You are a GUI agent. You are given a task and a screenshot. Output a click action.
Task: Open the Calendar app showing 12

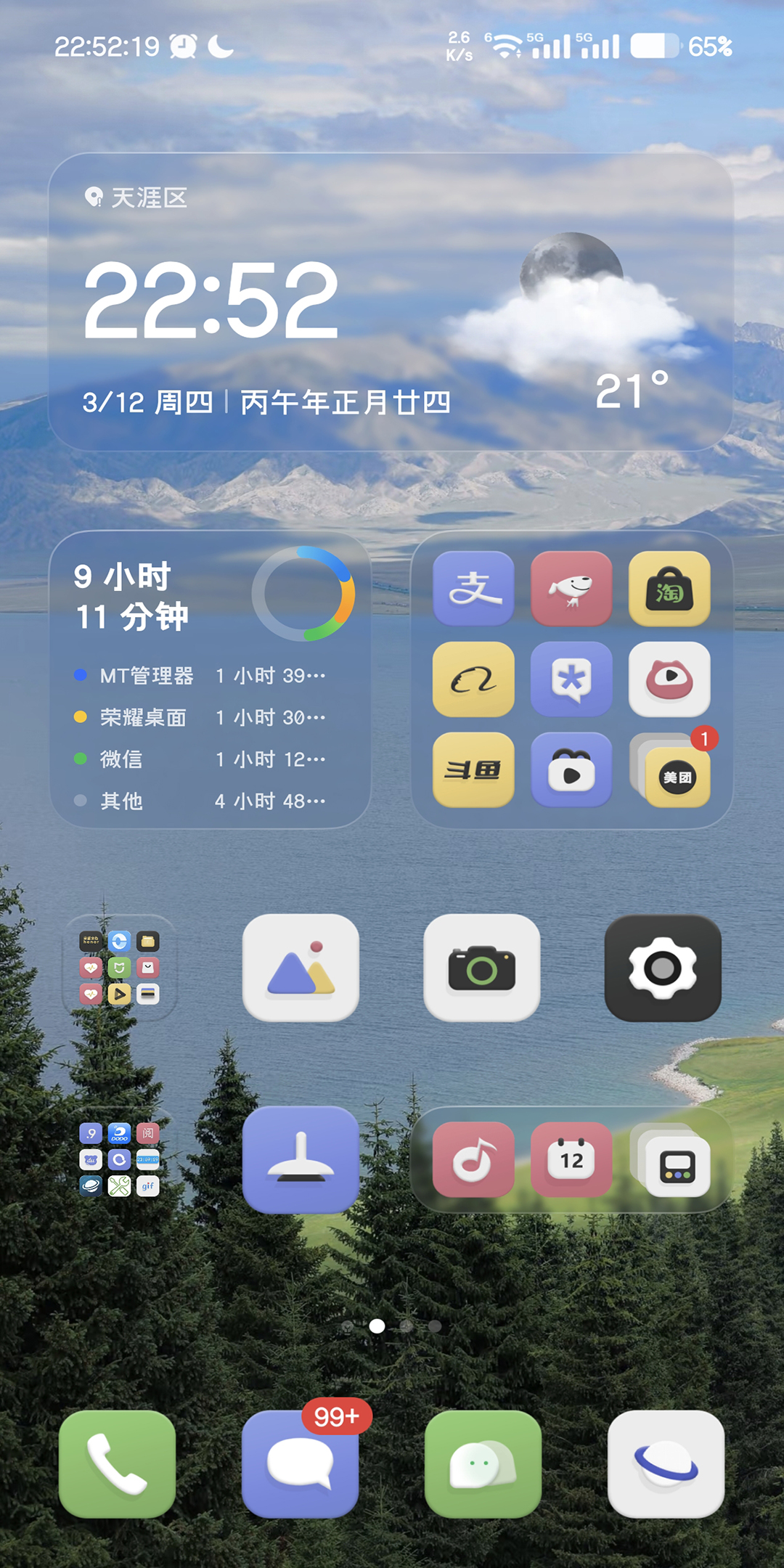tap(571, 1159)
